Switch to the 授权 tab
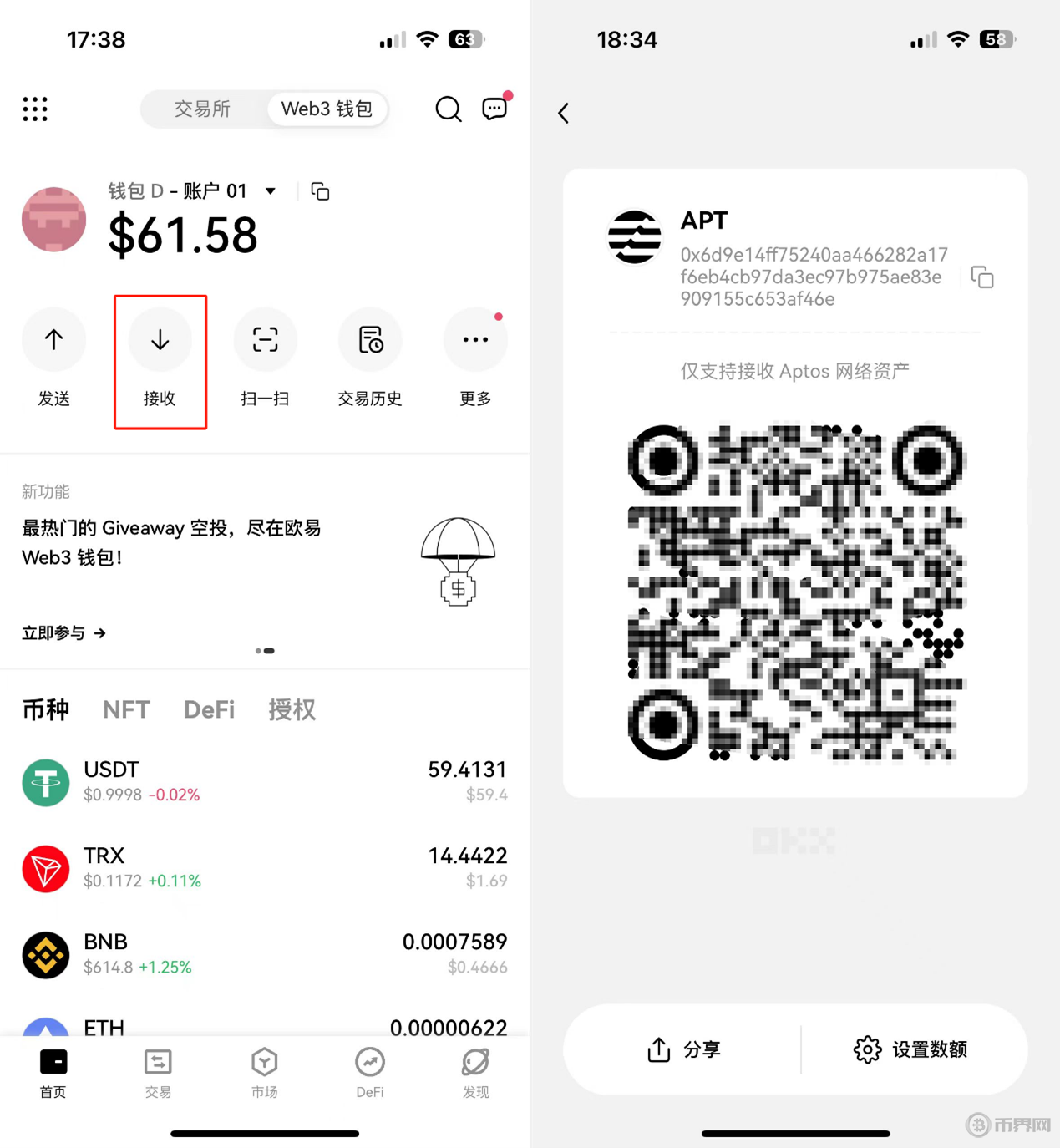The image size is (1060, 1148). [x=292, y=709]
